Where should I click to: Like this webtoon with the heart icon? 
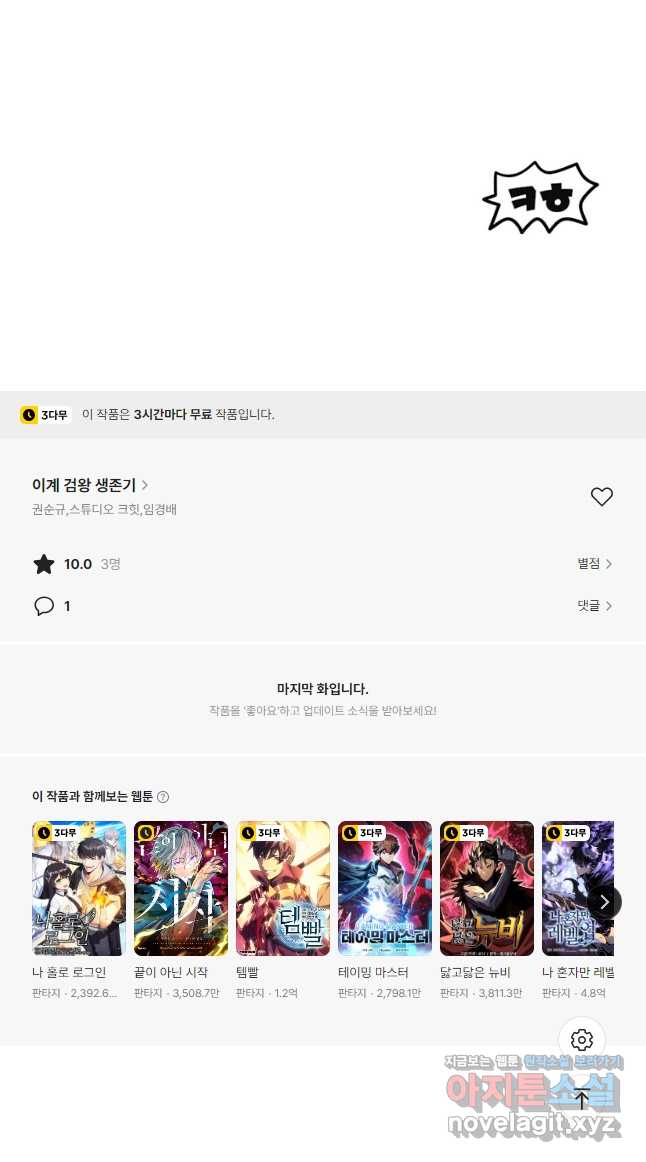[601, 496]
